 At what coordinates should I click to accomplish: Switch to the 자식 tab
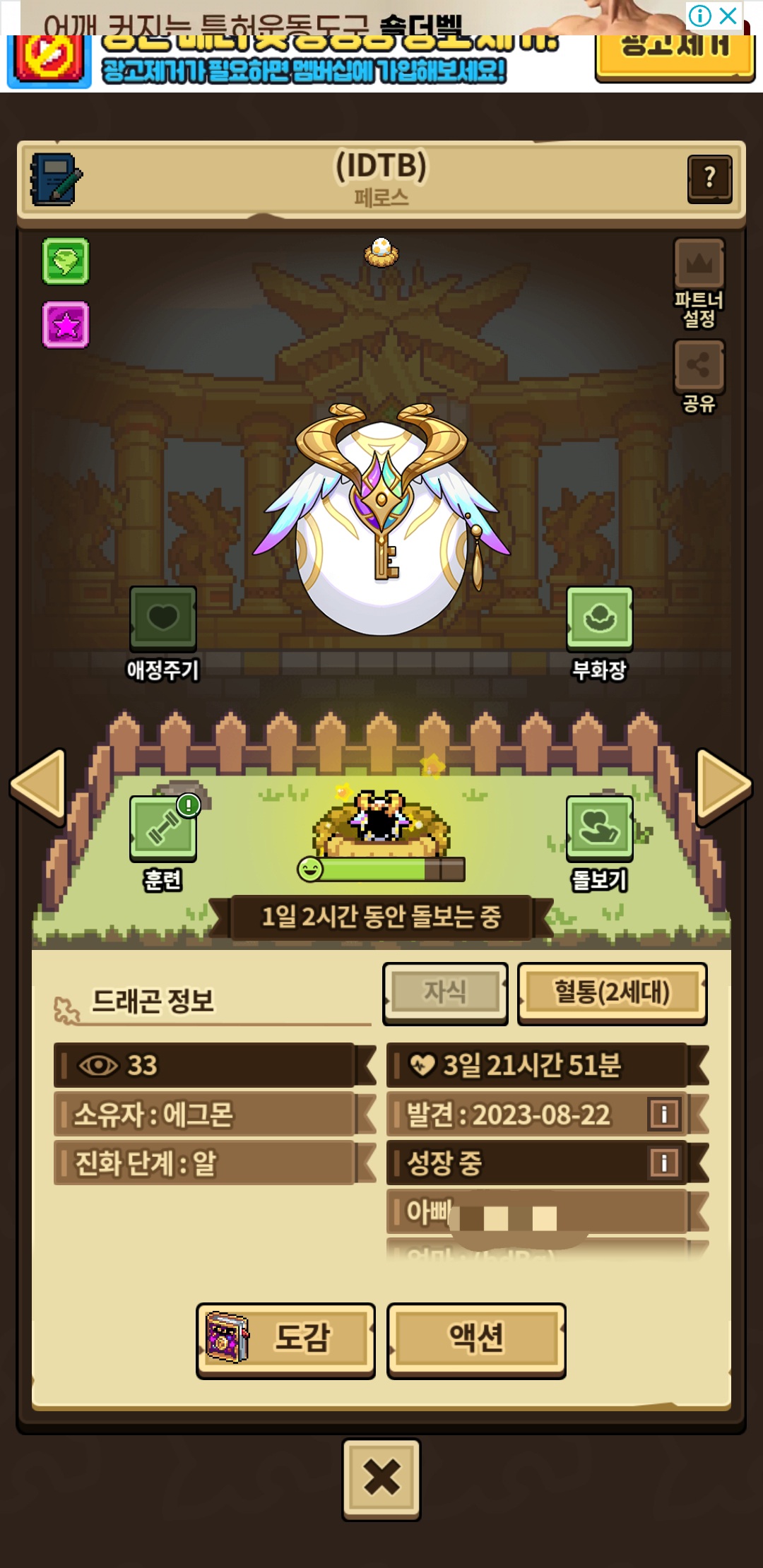(445, 992)
